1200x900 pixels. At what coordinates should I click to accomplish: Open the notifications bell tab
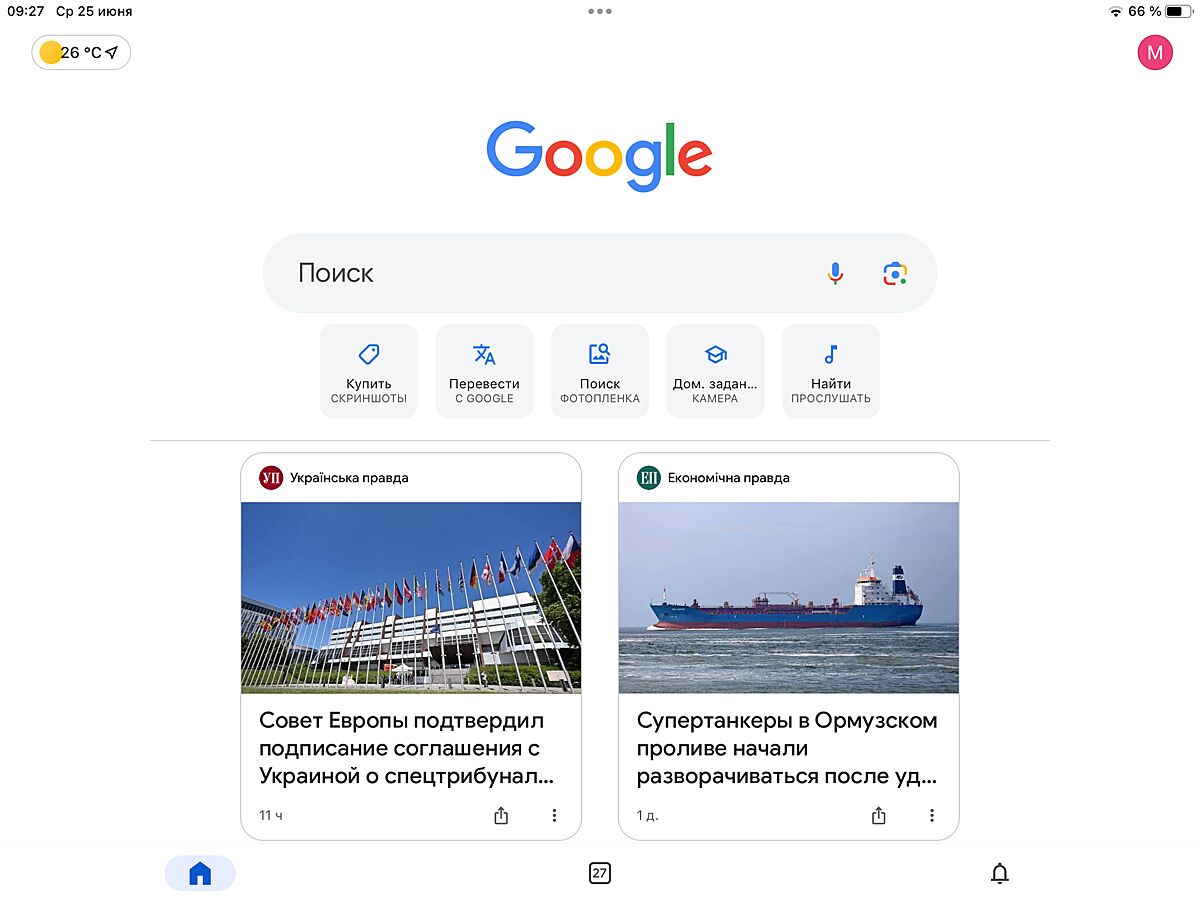point(999,873)
